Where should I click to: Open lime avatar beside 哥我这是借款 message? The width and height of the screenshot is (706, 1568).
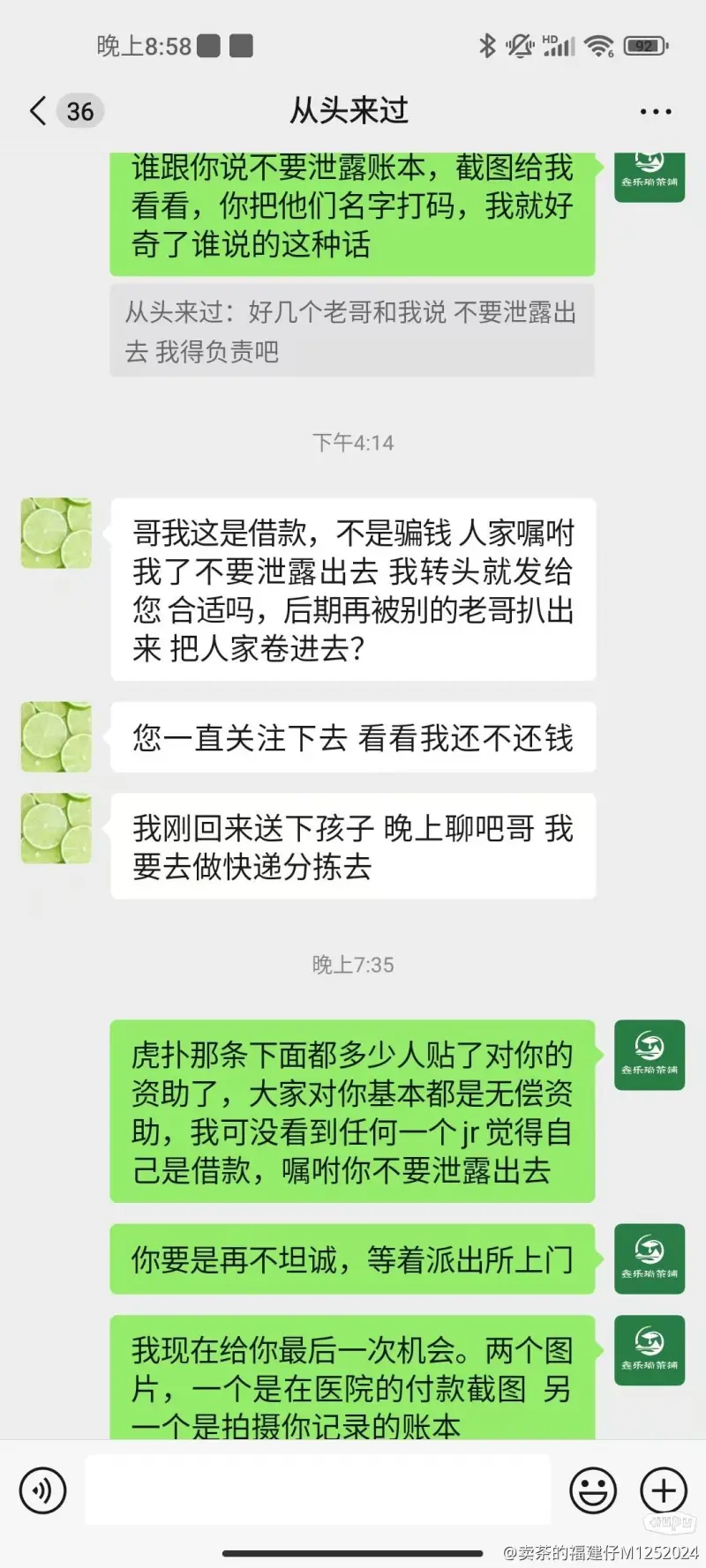click(56, 533)
